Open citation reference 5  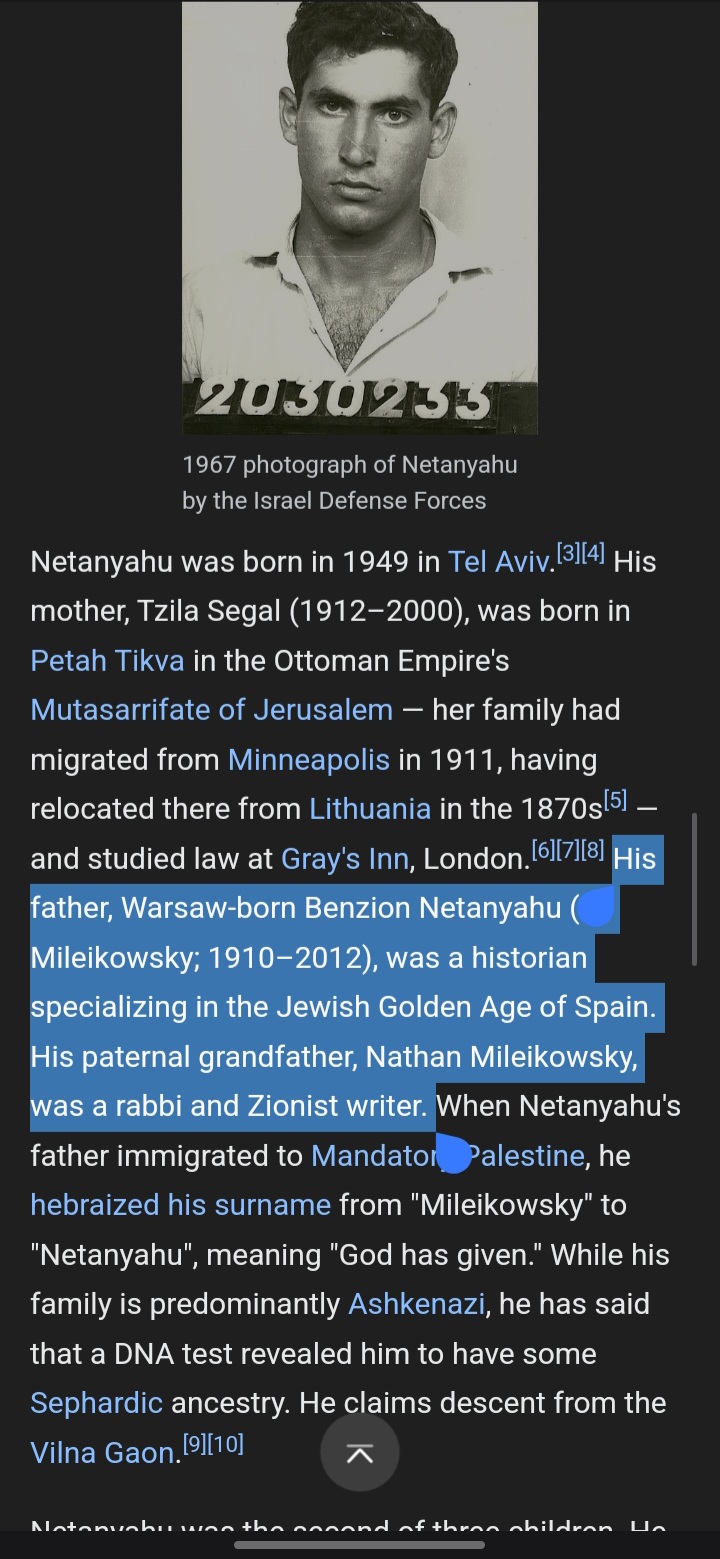coord(615,800)
